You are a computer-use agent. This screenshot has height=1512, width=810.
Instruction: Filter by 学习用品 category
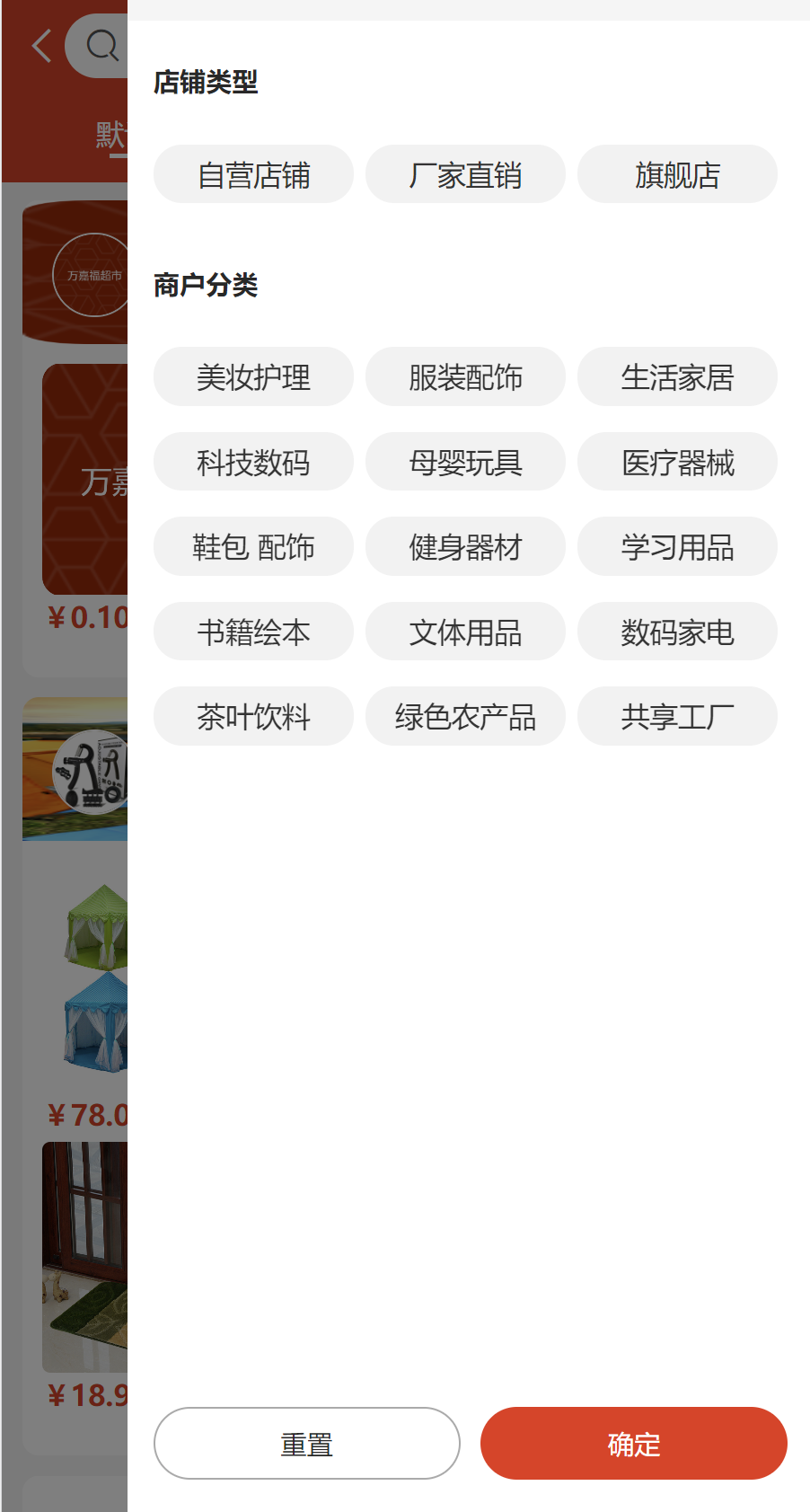coord(677,546)
